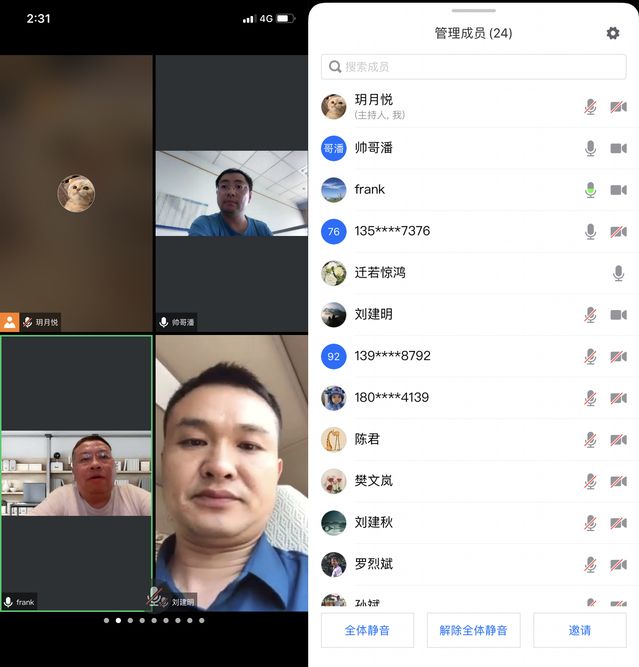Open member row 帅哥潘
This screenshot has height=667, width=639.
[450, 148]
